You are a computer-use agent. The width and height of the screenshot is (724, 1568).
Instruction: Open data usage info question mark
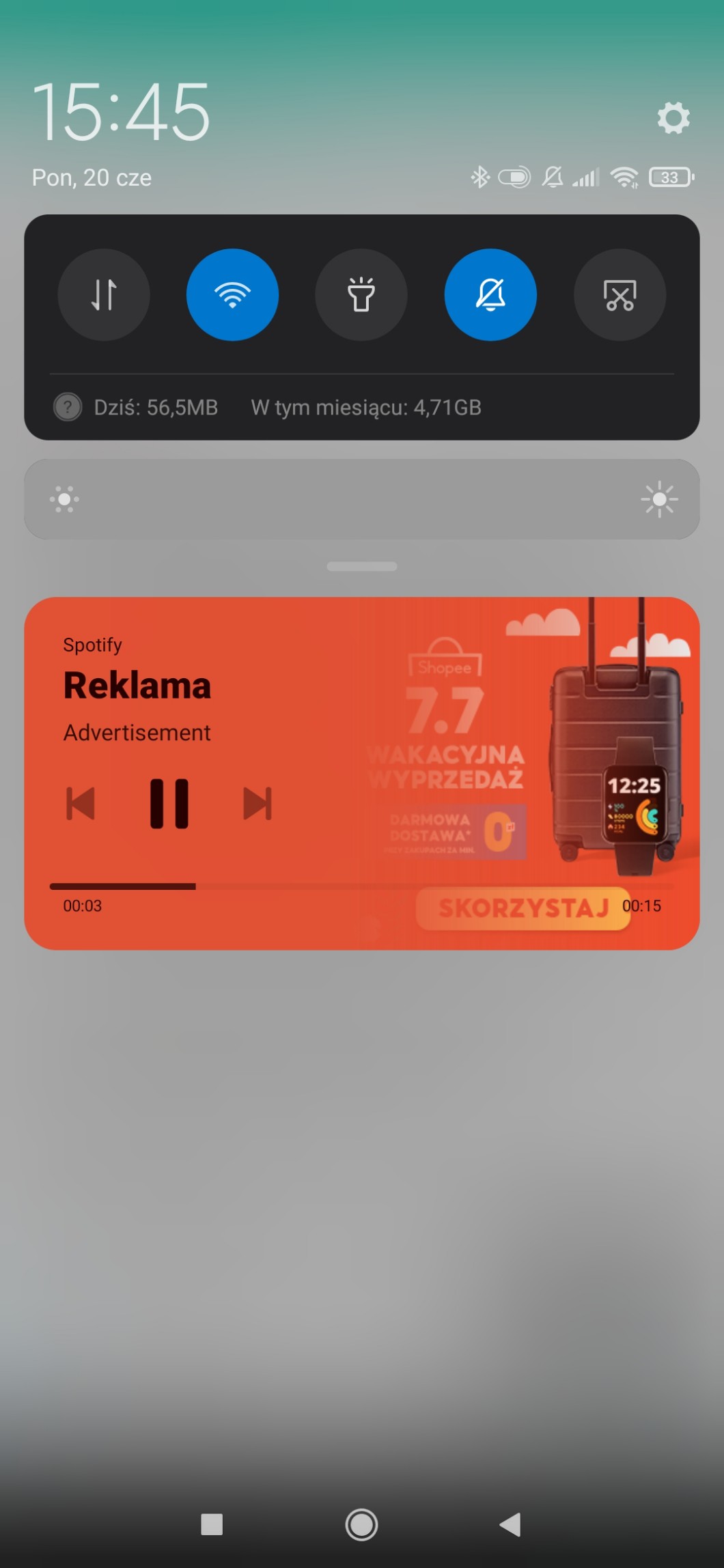click(68, 408)
